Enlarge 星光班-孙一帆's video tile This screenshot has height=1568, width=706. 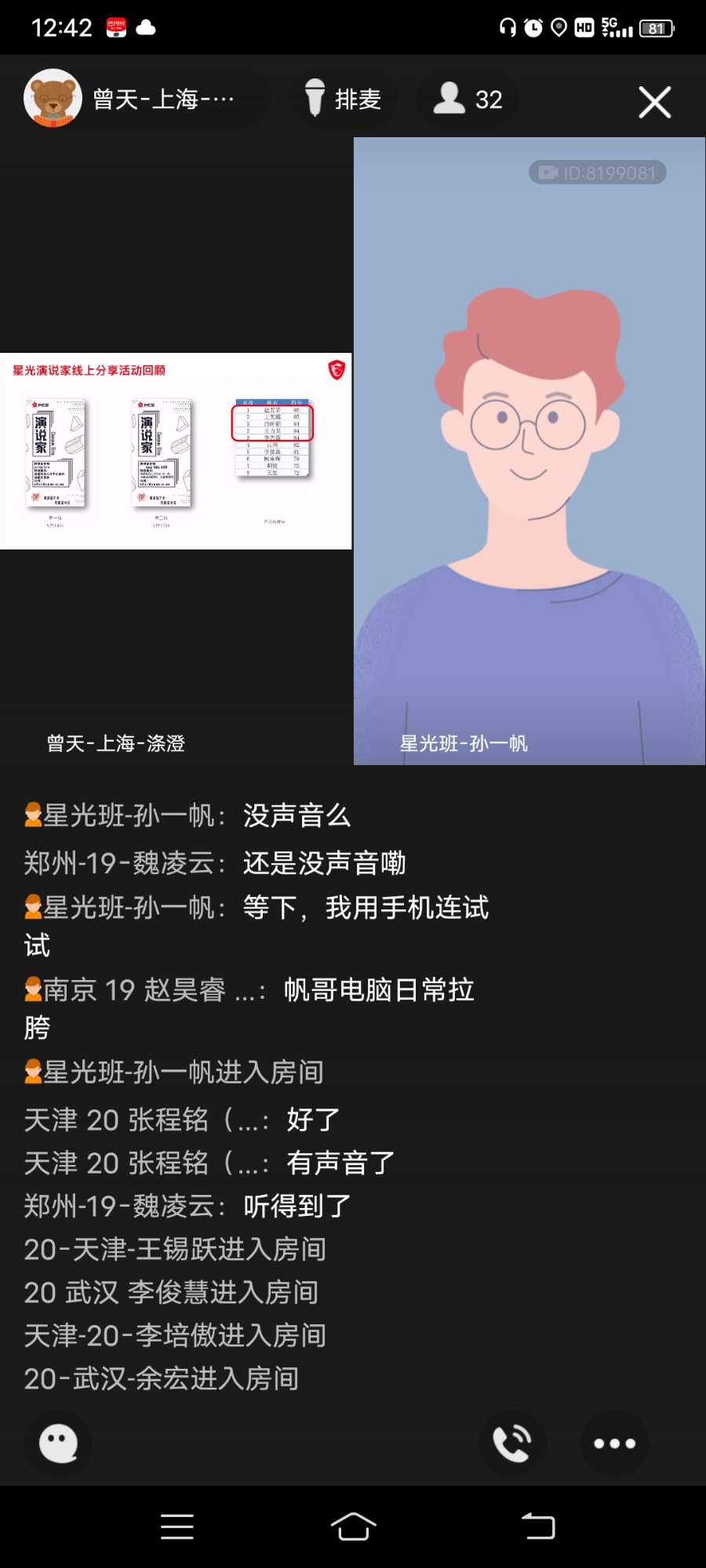coord(529,451)
